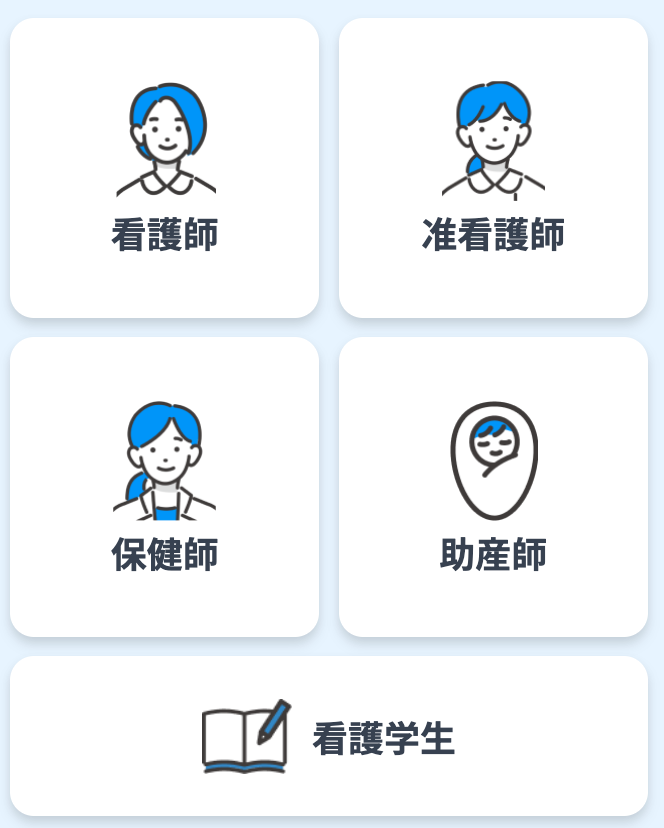Choose the 准看護師 option
Image resolution: width=664 pixels, height=828 pixels.
click(x=493, y=168)
